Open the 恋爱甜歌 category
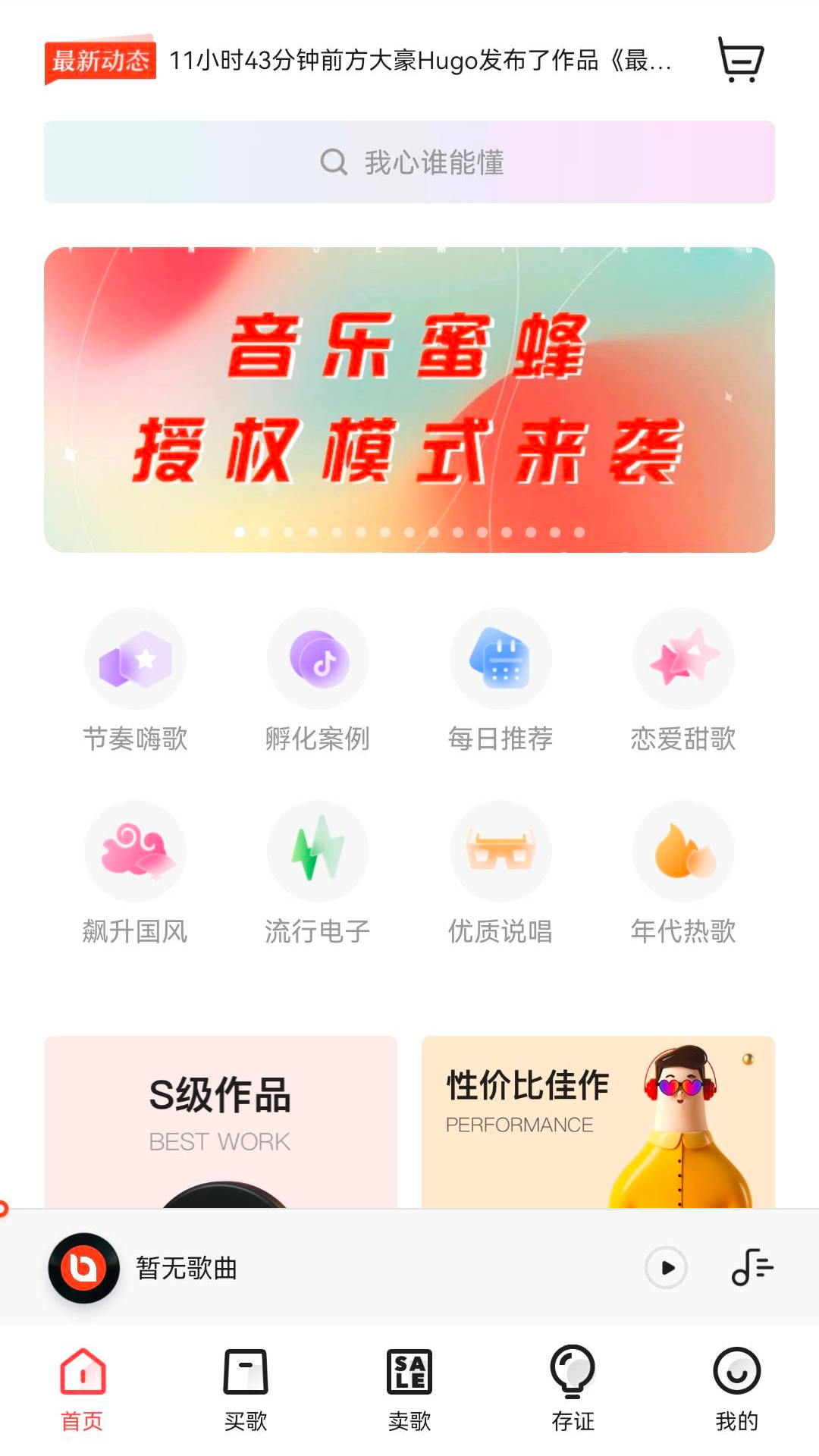 (x=683, y=680)
